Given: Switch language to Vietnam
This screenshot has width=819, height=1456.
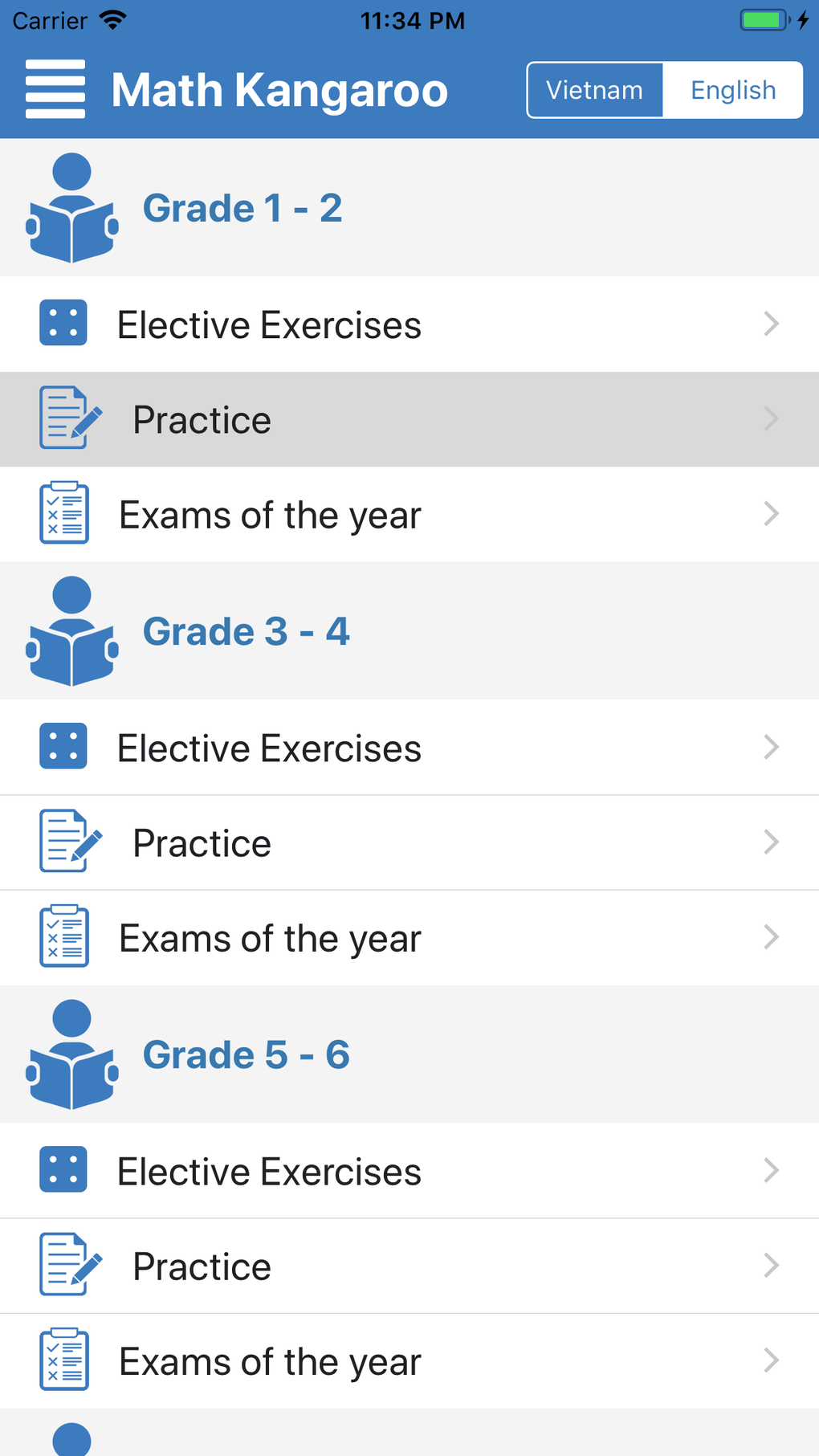Looking at the screenshot, I should (595, 90).
